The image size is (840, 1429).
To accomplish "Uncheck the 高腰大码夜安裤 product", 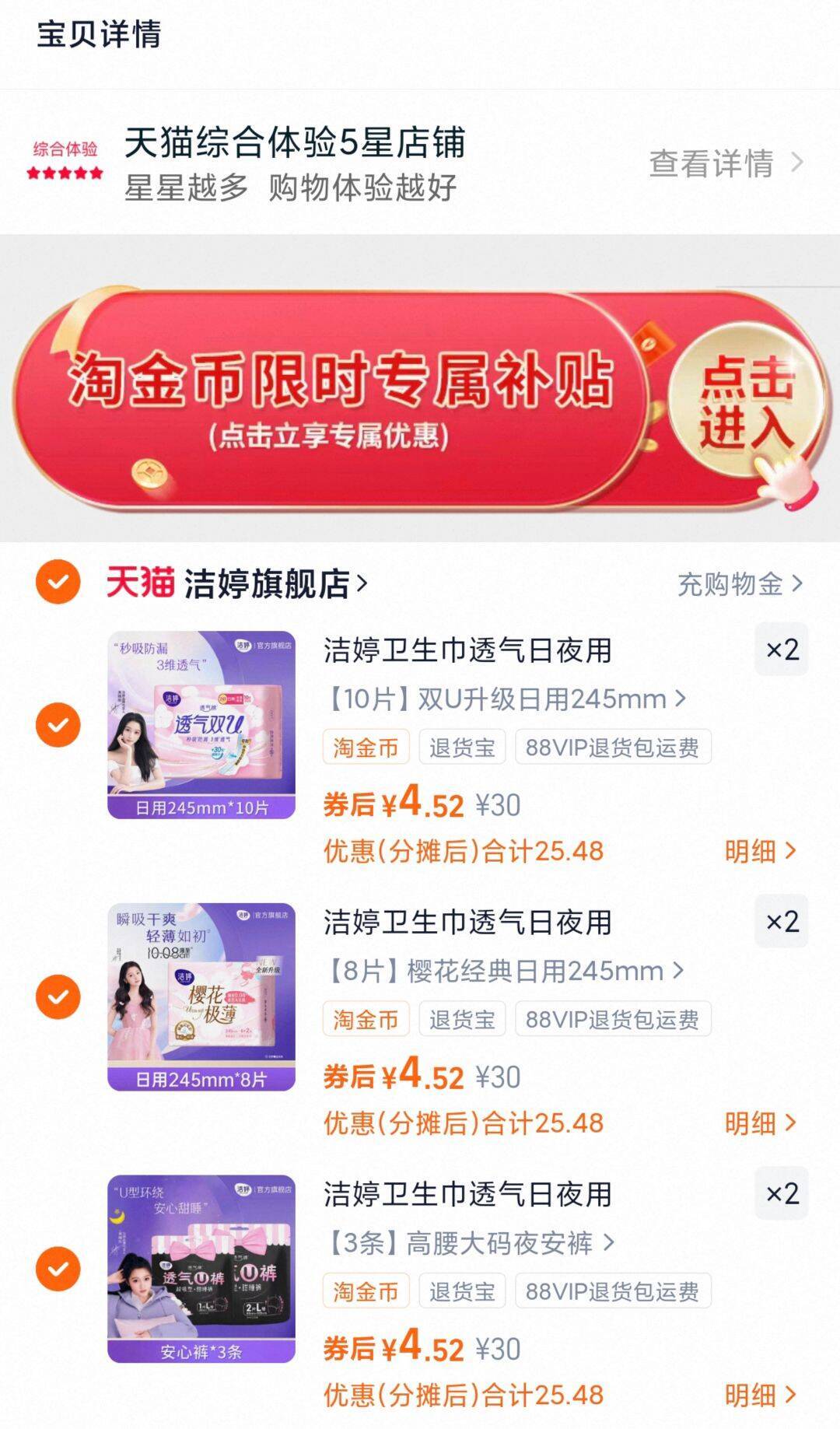I will [58, 1268].
